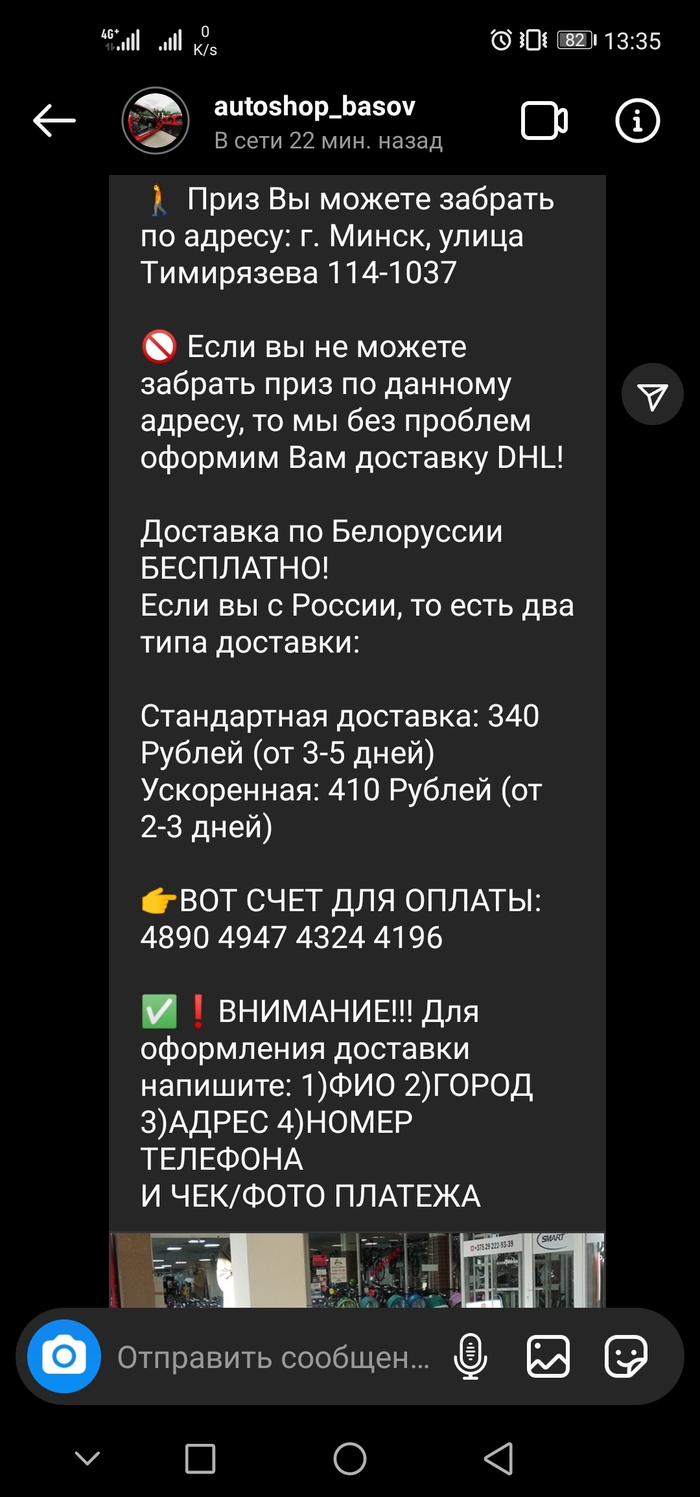Attach a picture from the gallery
Image resolution: width=700 pixels, height=1497 pixels.
pos(548,1357)
